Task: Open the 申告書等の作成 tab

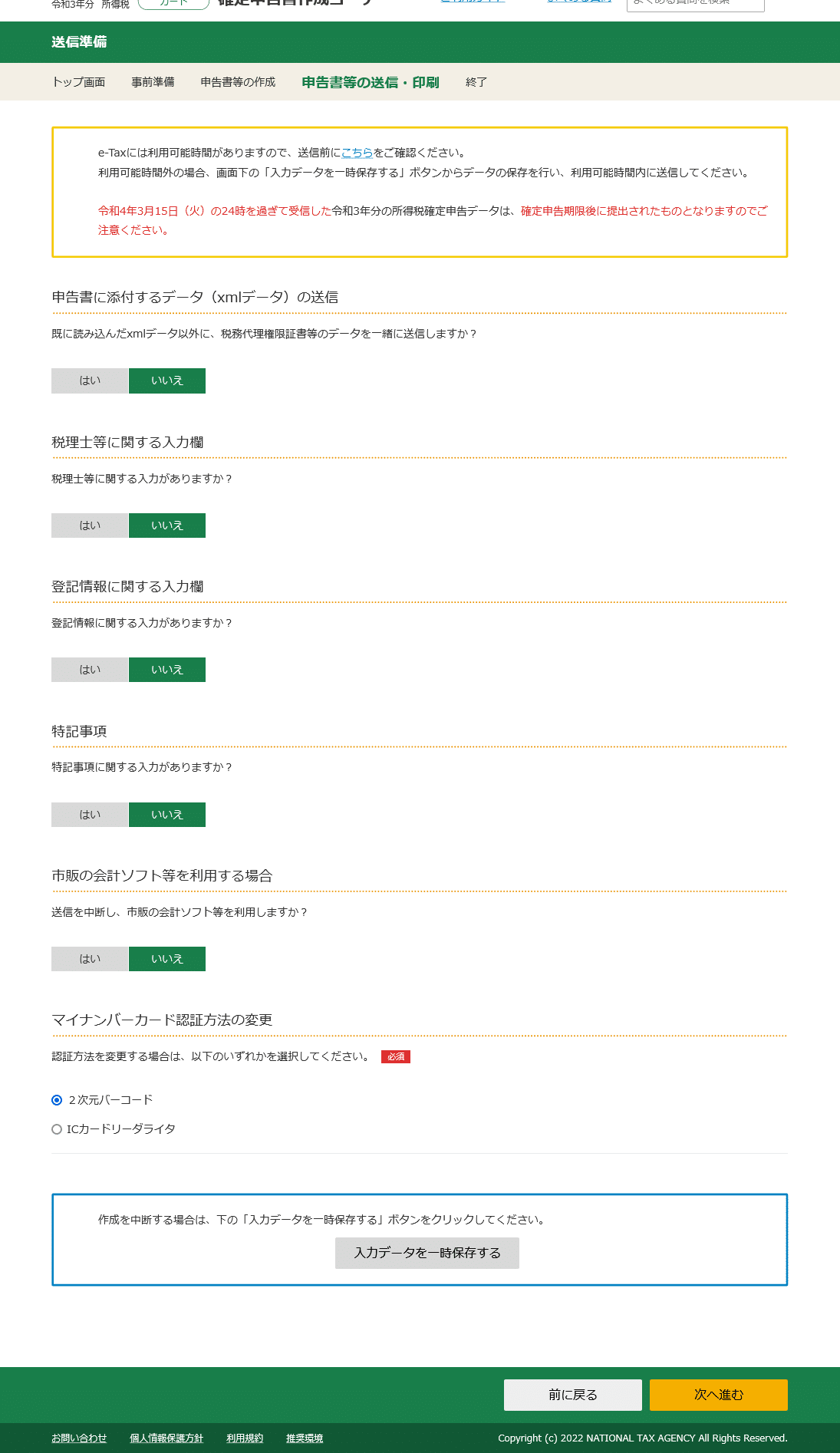Action: click(237, 82)
